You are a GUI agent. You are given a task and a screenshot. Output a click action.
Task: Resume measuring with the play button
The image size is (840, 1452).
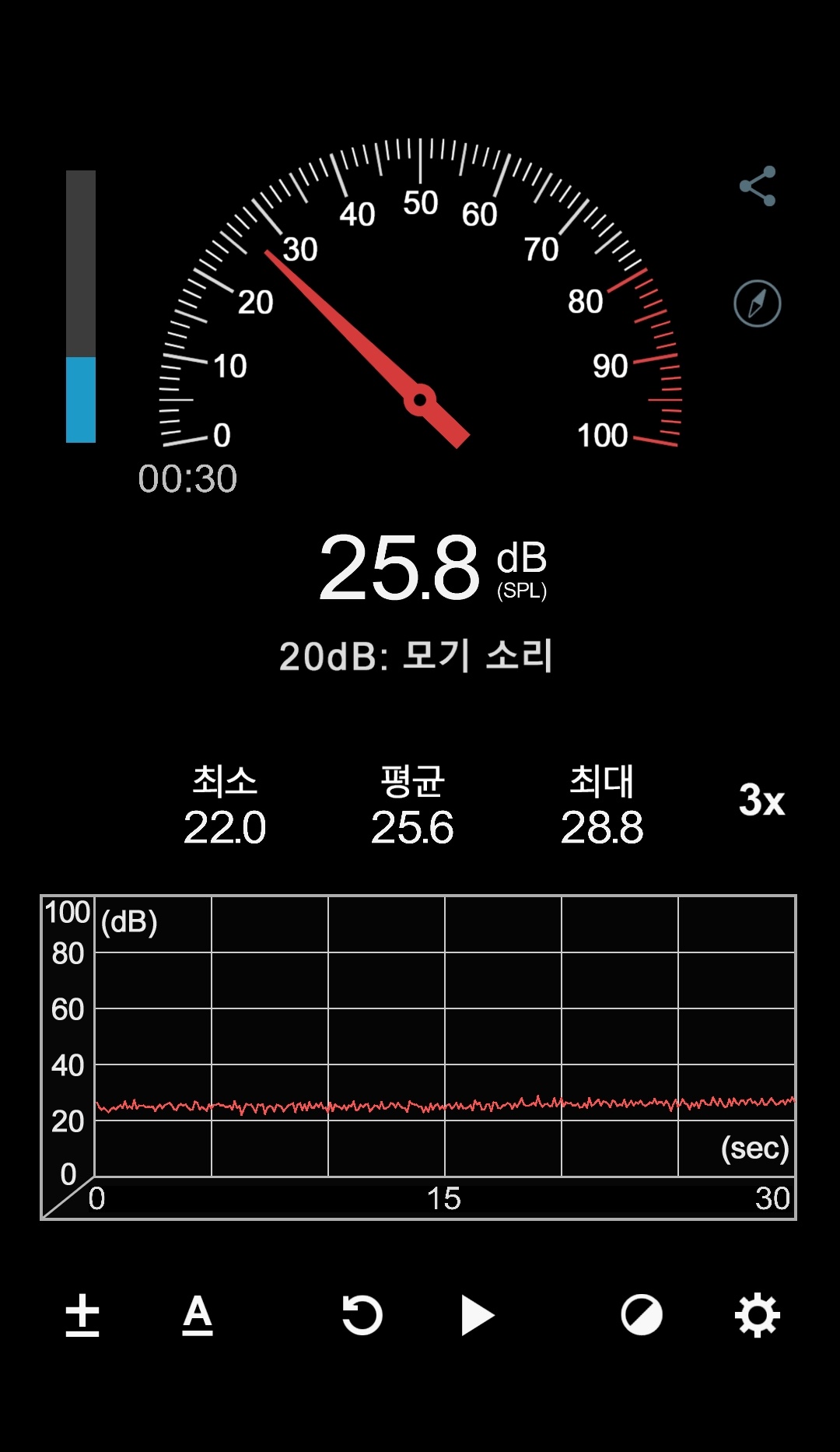[x=478, y=1315]
